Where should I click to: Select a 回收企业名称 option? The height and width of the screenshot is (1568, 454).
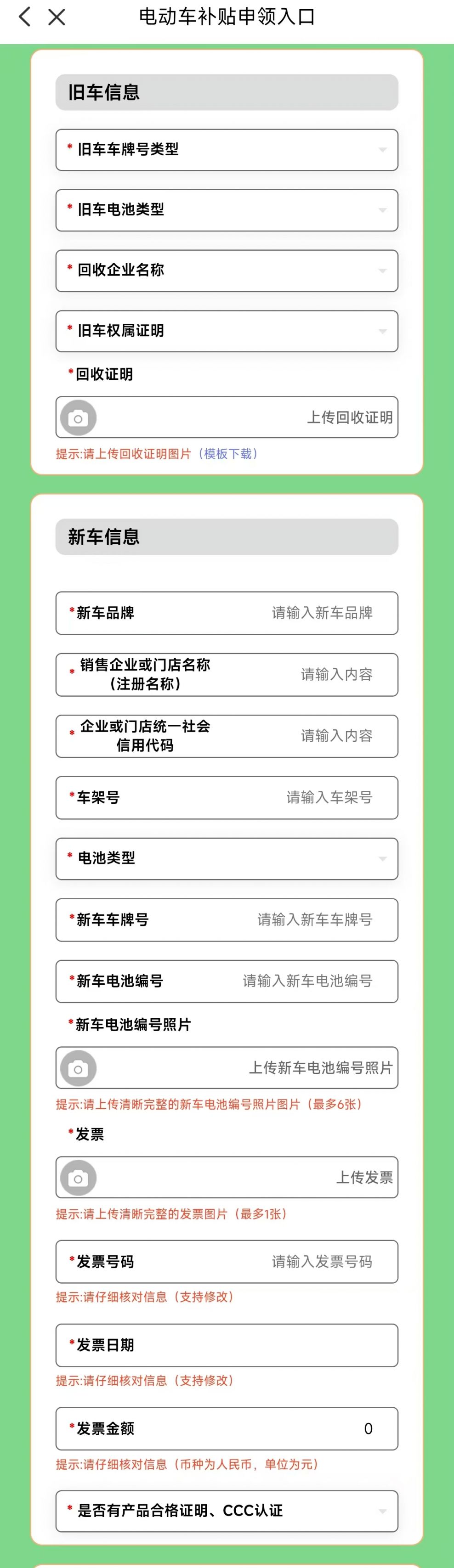pyautogui.click(x=227, y=270)
